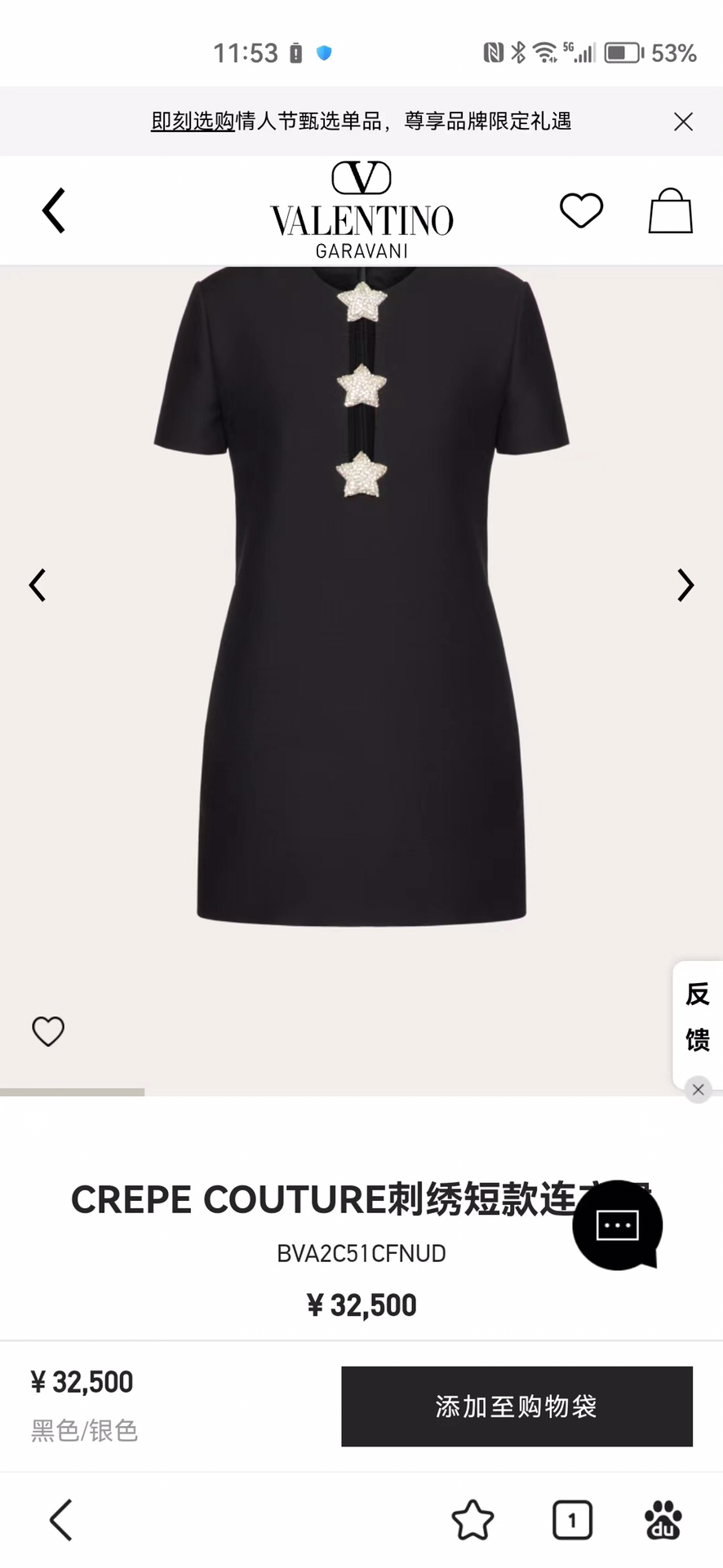The height and width of the screenshot is (1568, 723).
Task: Show the next product image
Action: pyautogui.click(x=685, y=585)
